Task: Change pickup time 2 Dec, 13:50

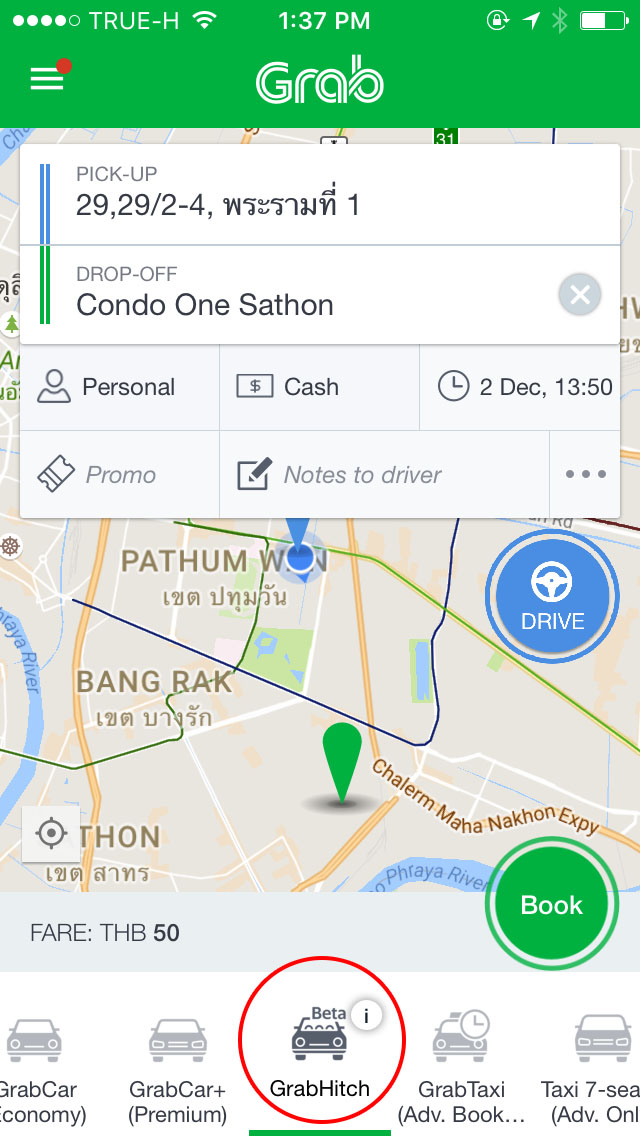Action: click(x=527, y=388)
